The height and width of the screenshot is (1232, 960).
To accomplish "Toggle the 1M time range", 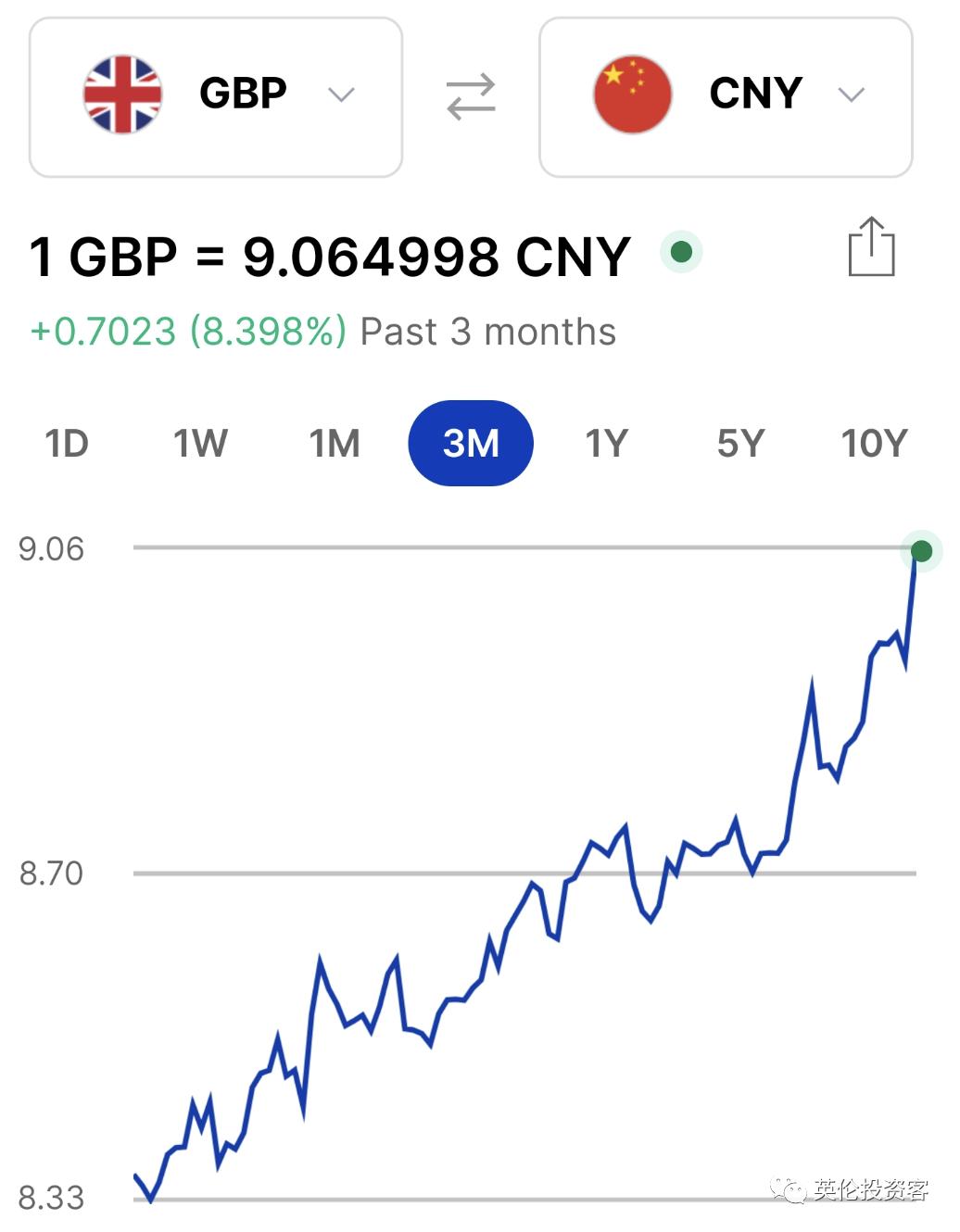I will pos(335,444).
